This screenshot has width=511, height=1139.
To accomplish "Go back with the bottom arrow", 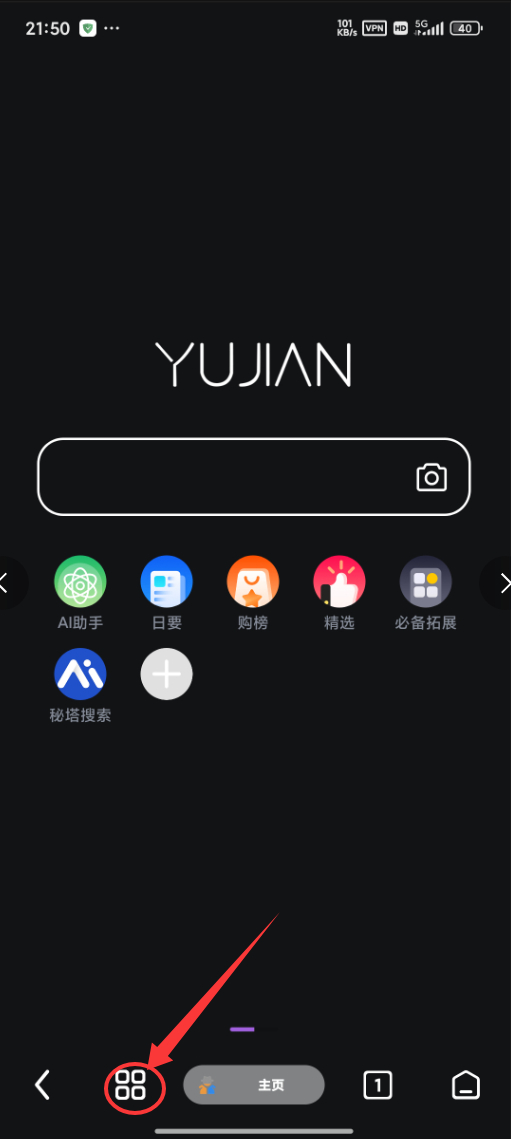I will [43, 1085].
